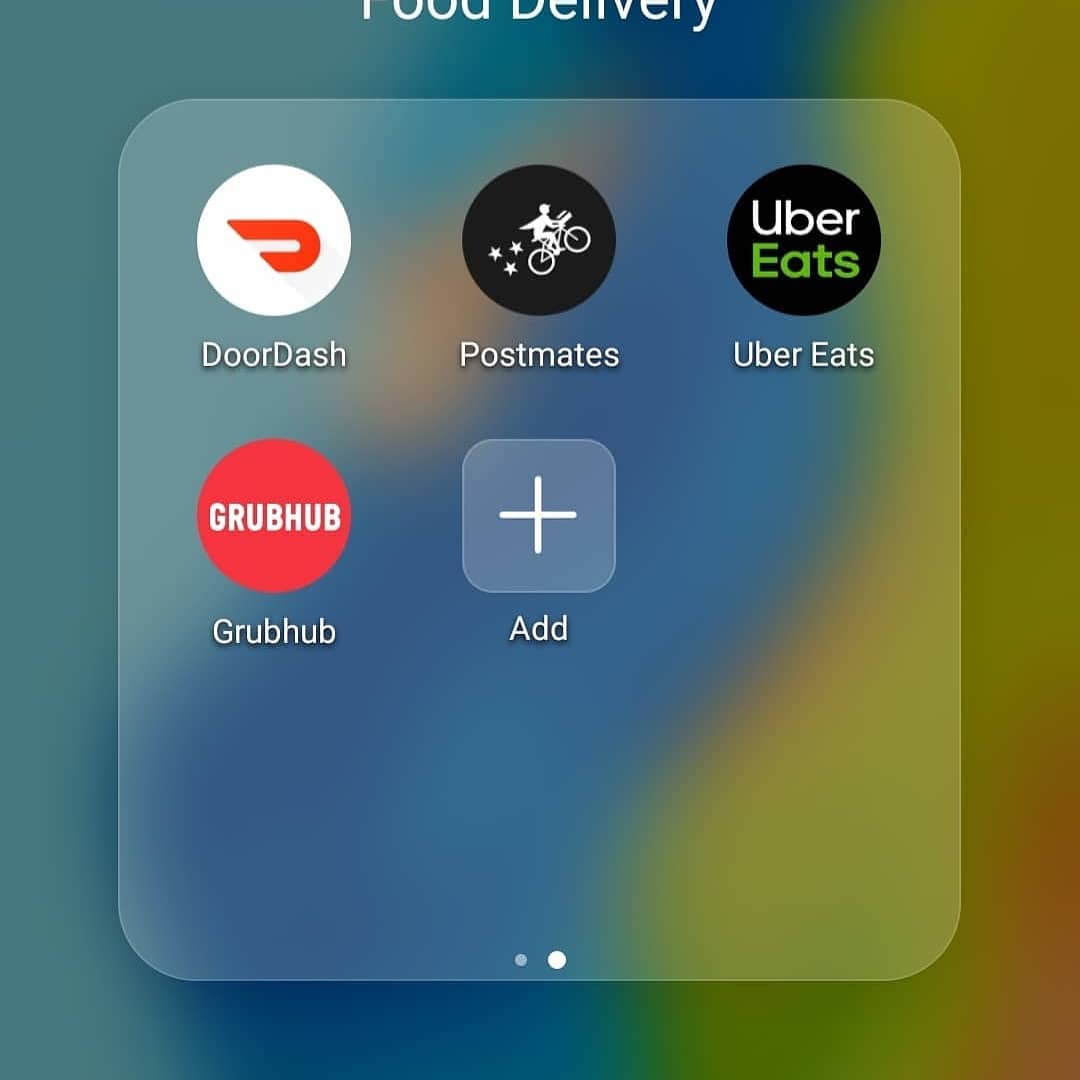Add an app to the folder
The image size is (1080, 1080).
538,516
